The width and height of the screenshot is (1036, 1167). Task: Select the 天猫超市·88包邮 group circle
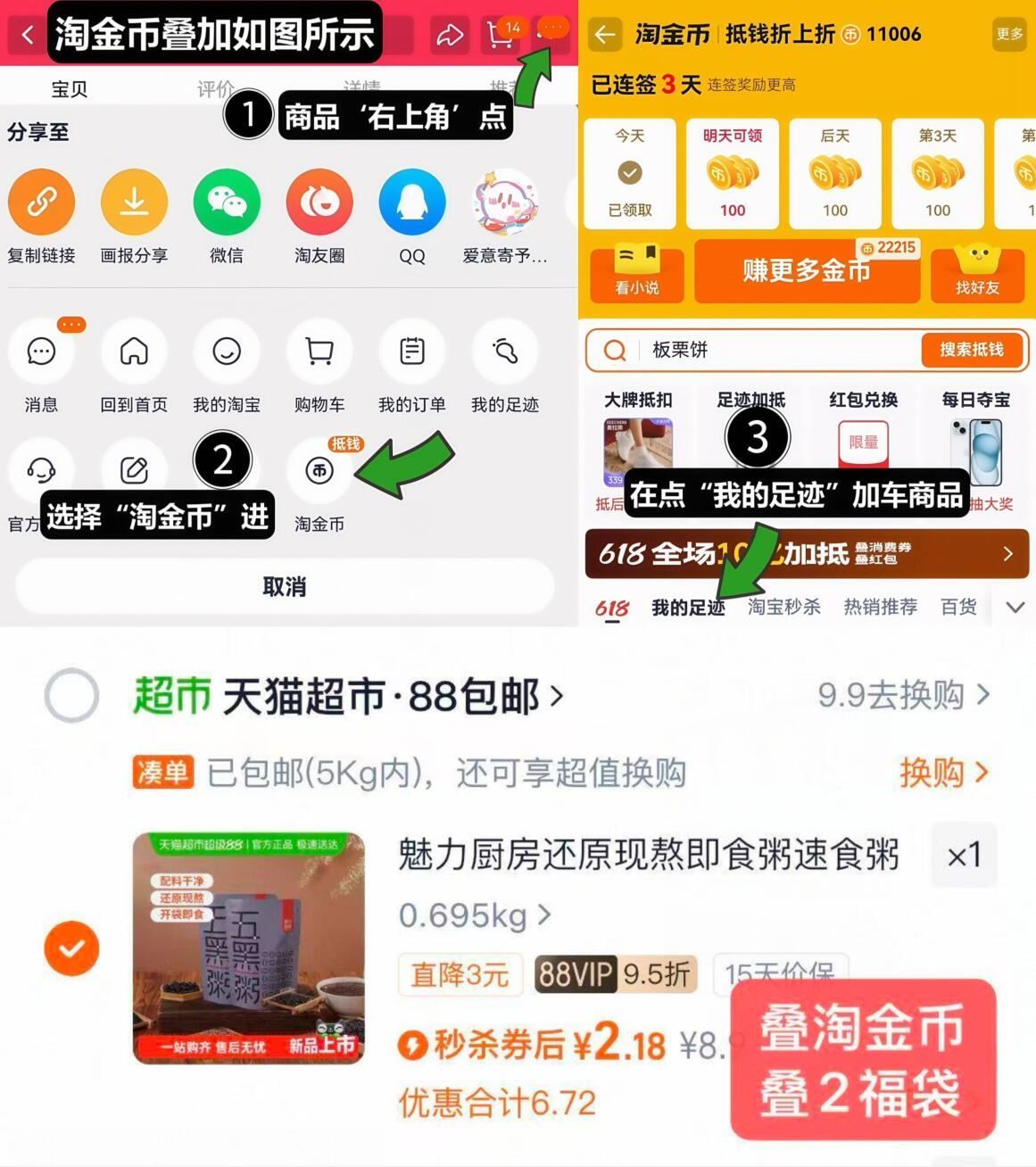coord(71,695)
